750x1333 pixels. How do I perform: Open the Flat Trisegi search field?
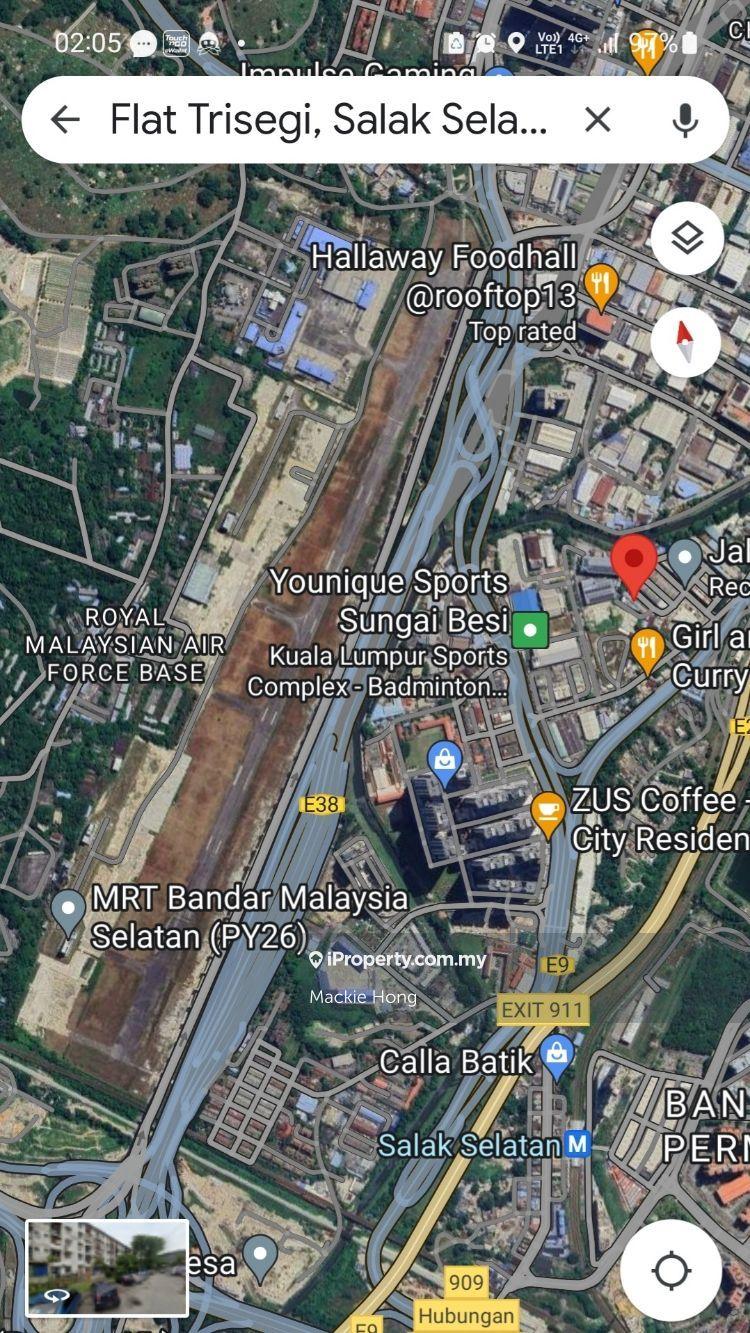pyautogui.click(x=328, y=120)
